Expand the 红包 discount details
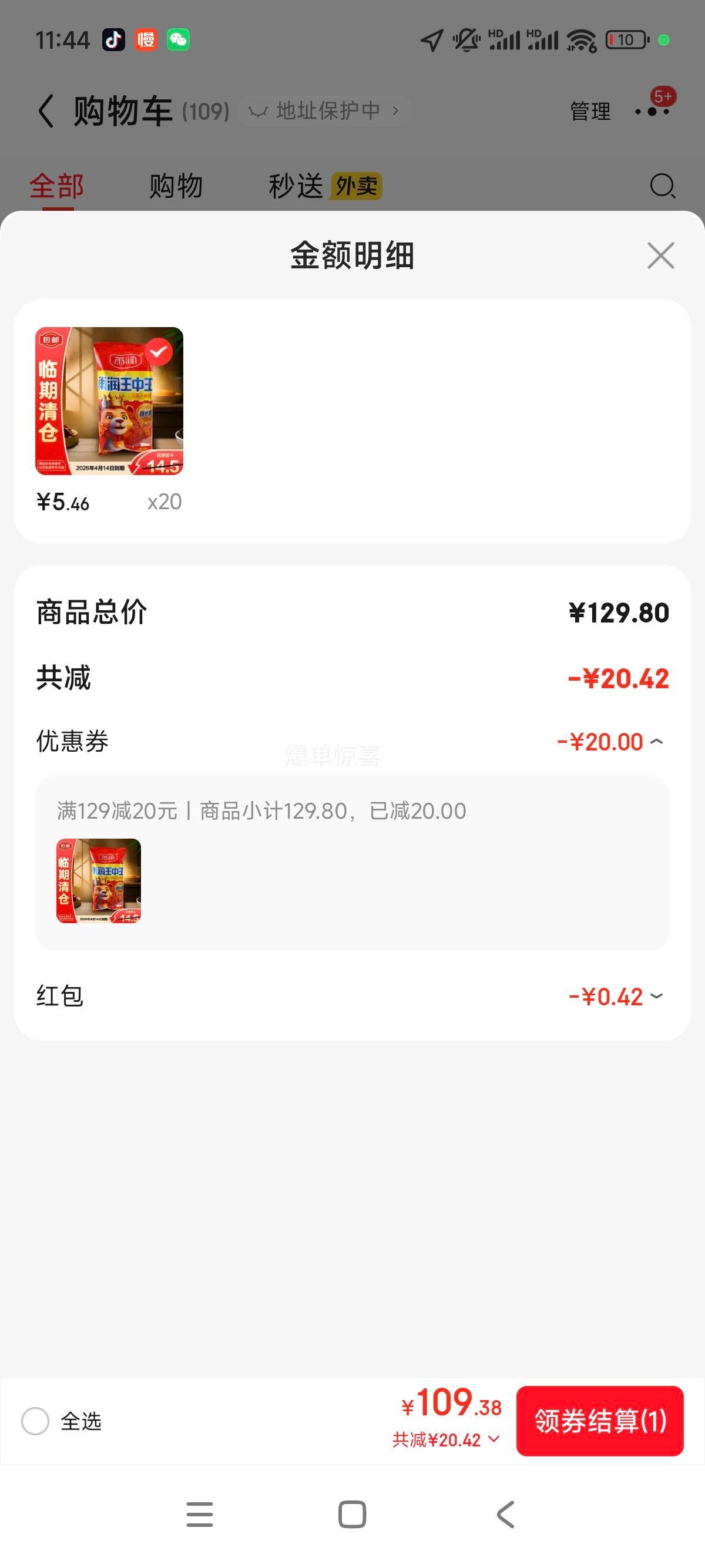The height and width of the screenshot is (1568, 705). (x=656, y=996)
